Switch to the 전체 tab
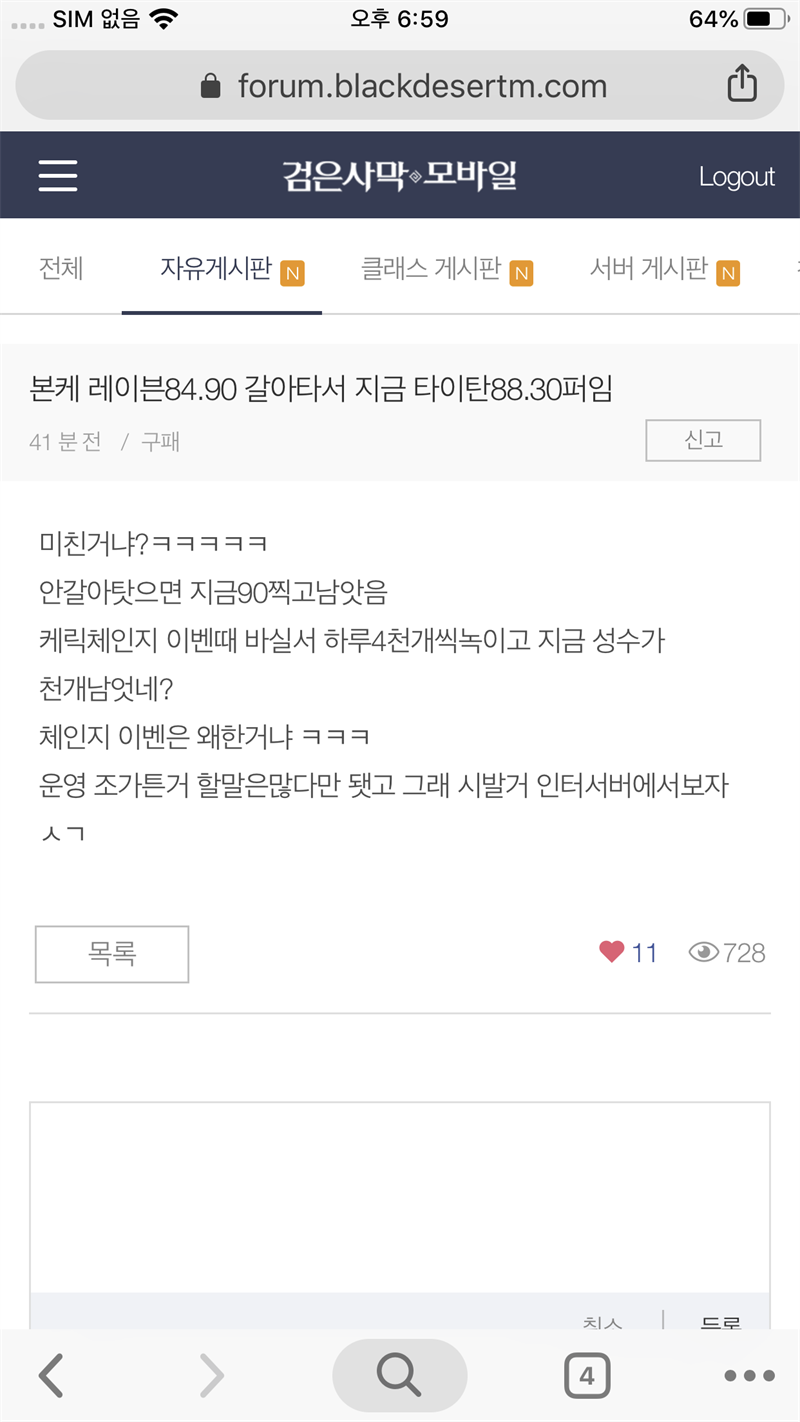 pyautogui.click(x=61, y=268)
